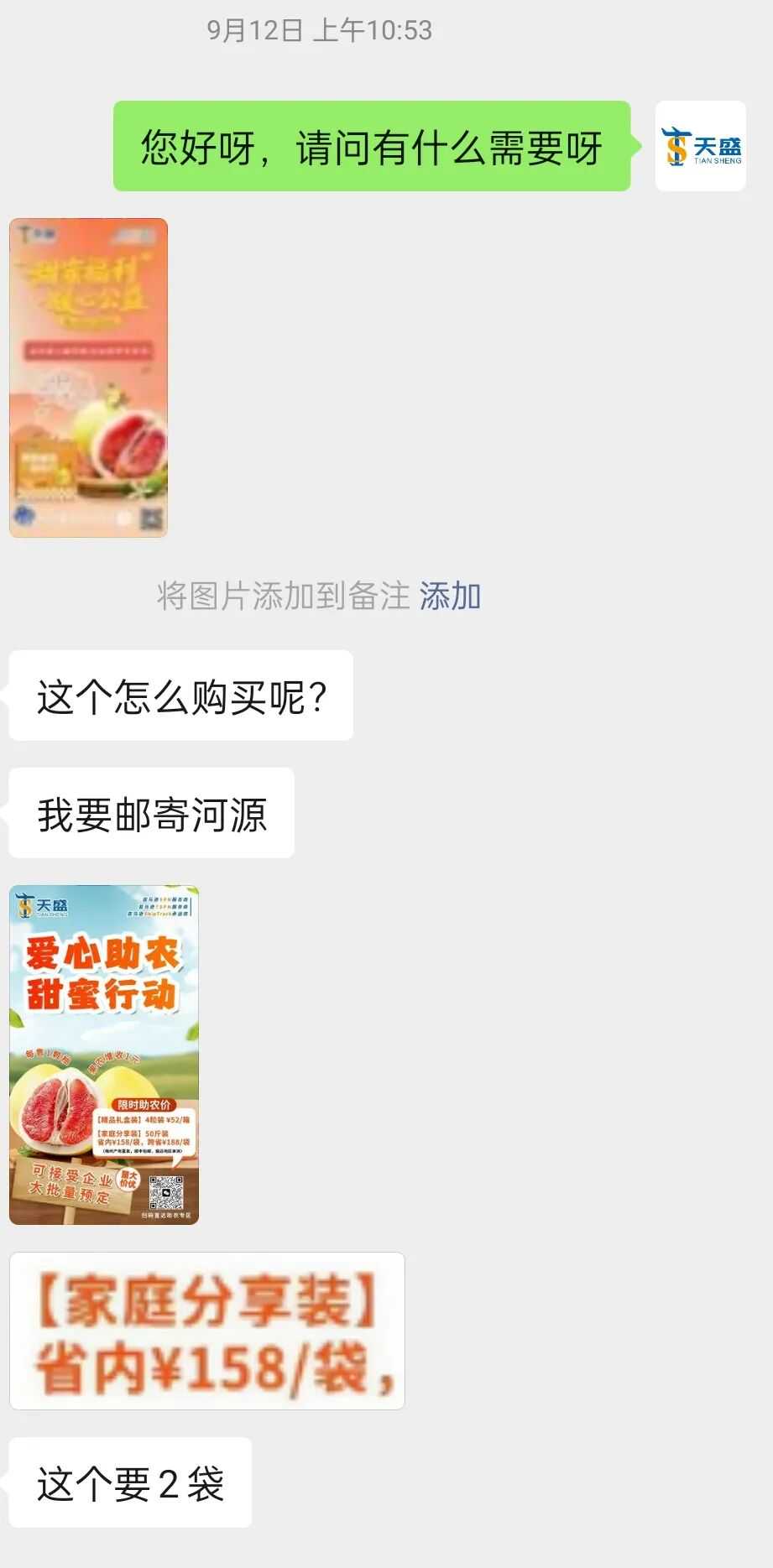This screenshot has height=1568, width=773.
Task: Open the 爱心助农 甜蜜行动 poster image
Action: coord(104,1055)
